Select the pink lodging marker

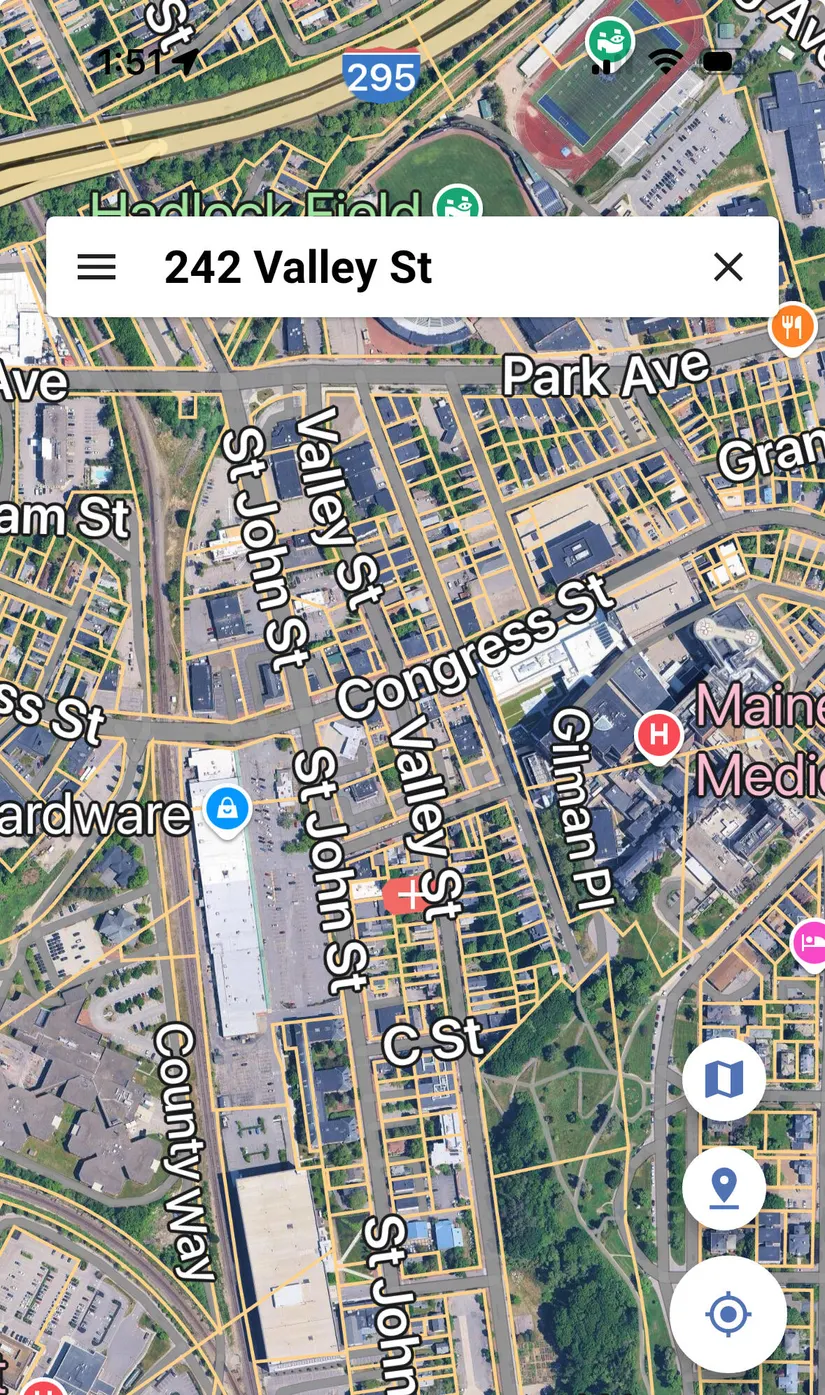coord(808,944)
